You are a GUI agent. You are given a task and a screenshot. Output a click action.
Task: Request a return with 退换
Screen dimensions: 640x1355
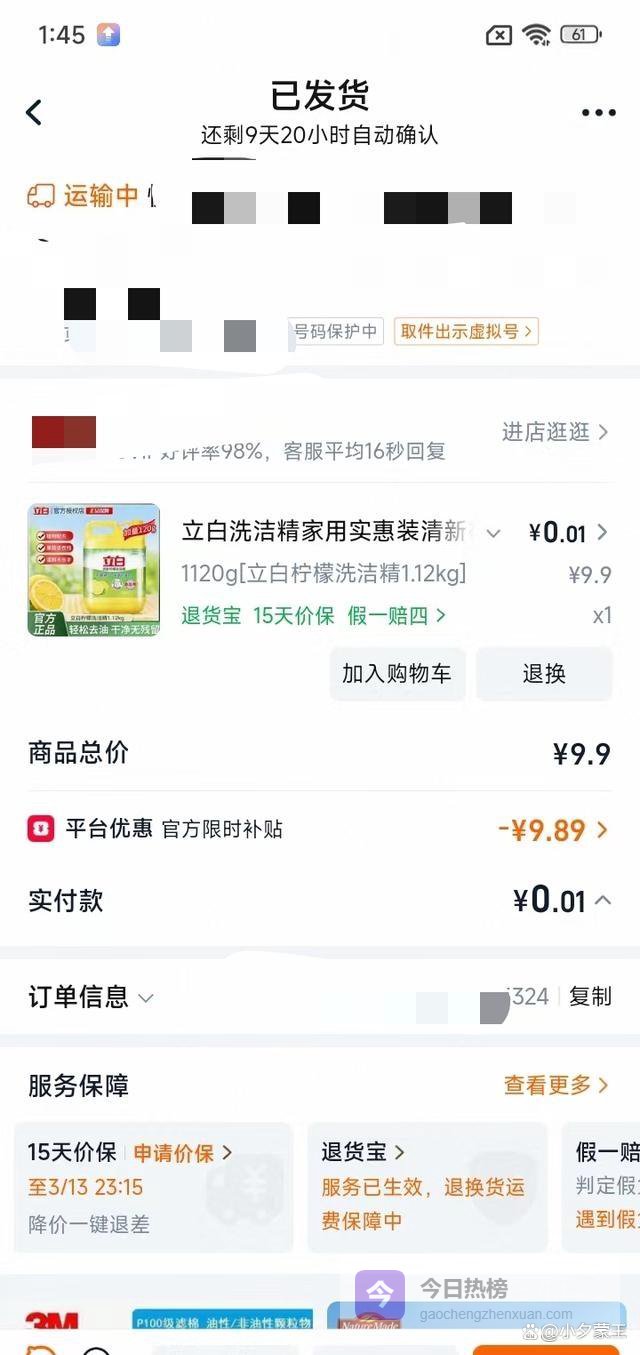(x=544, y=674)
